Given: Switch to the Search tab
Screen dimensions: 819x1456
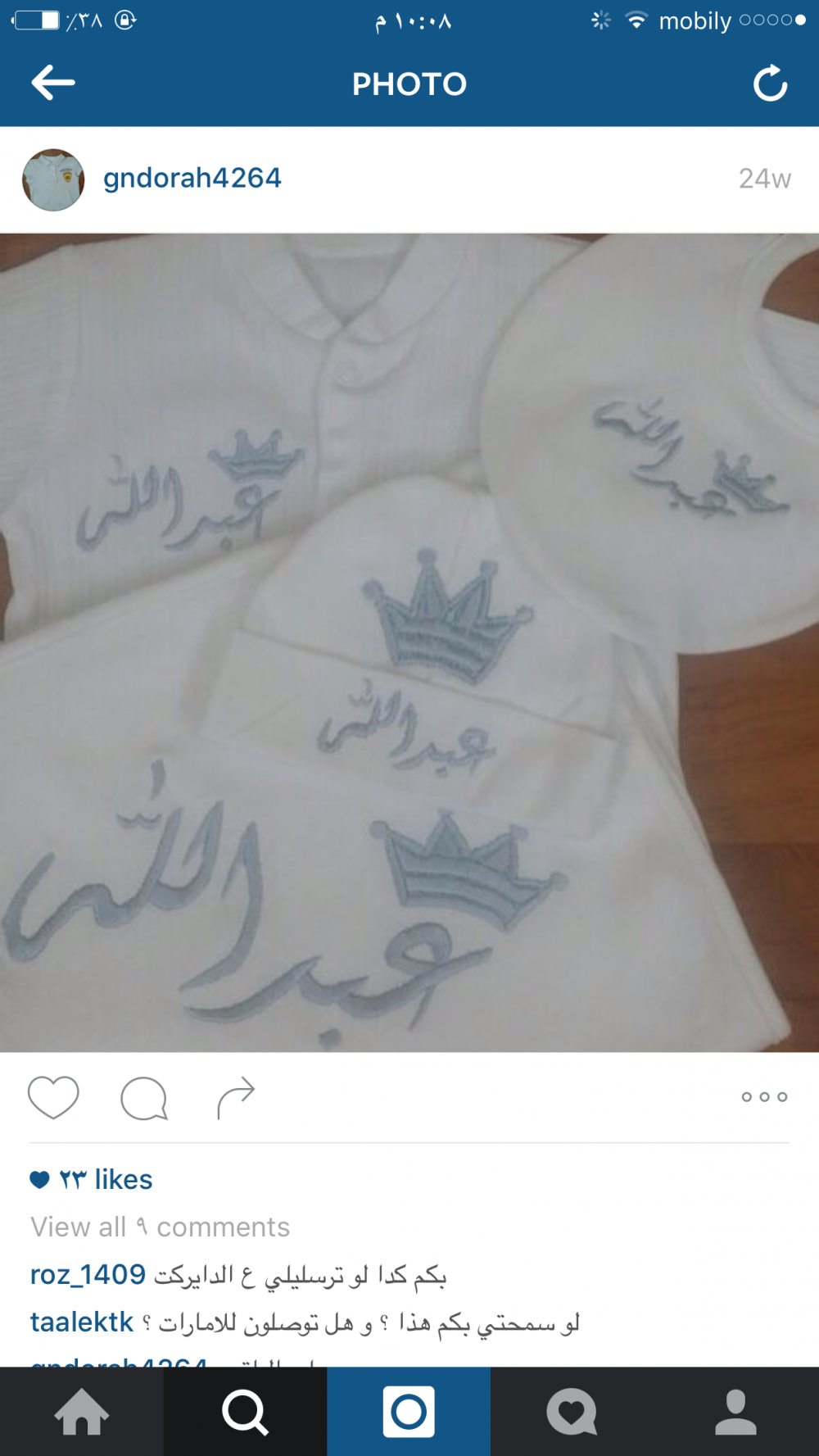Looking at the screenshot, I should point(245,1412).
